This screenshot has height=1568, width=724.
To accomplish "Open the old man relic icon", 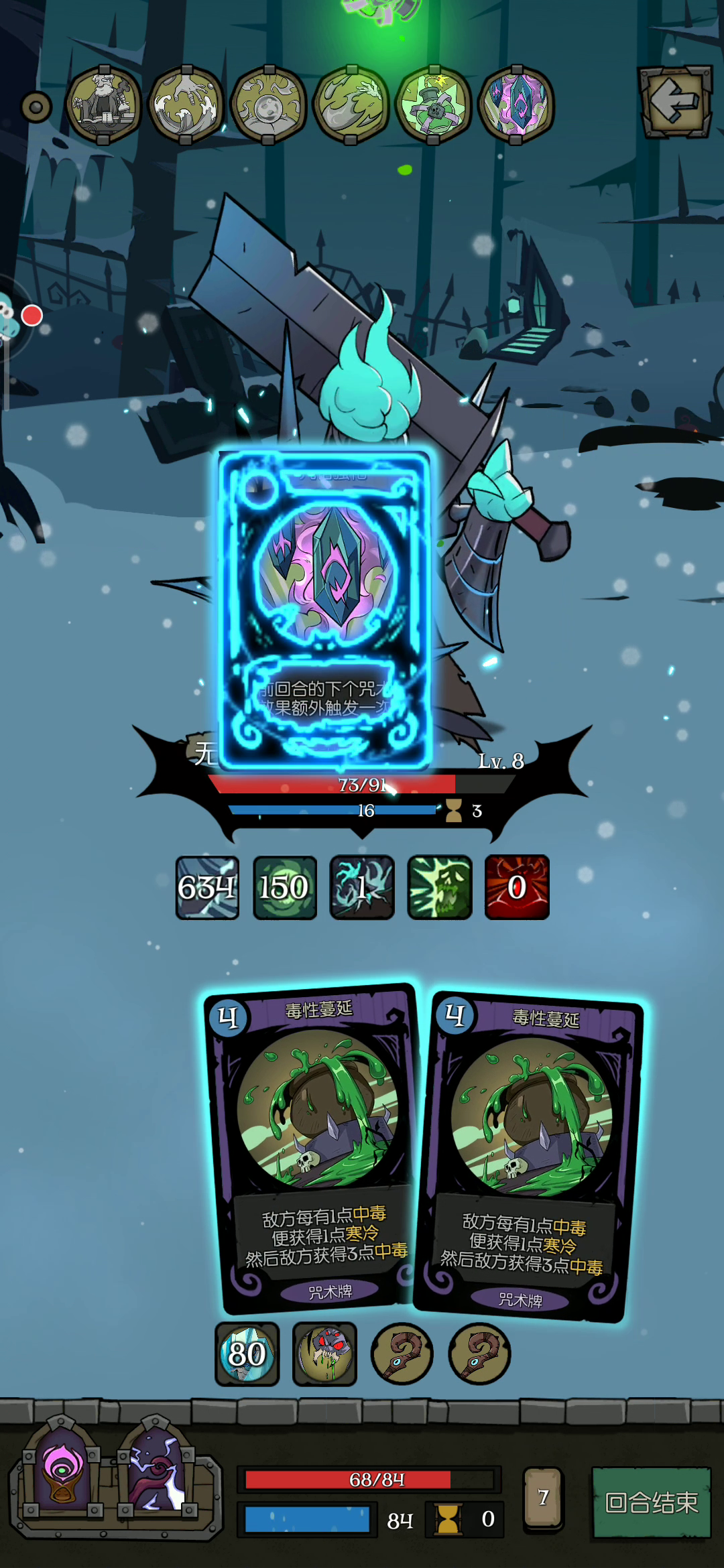I will (x=103, y=105).
